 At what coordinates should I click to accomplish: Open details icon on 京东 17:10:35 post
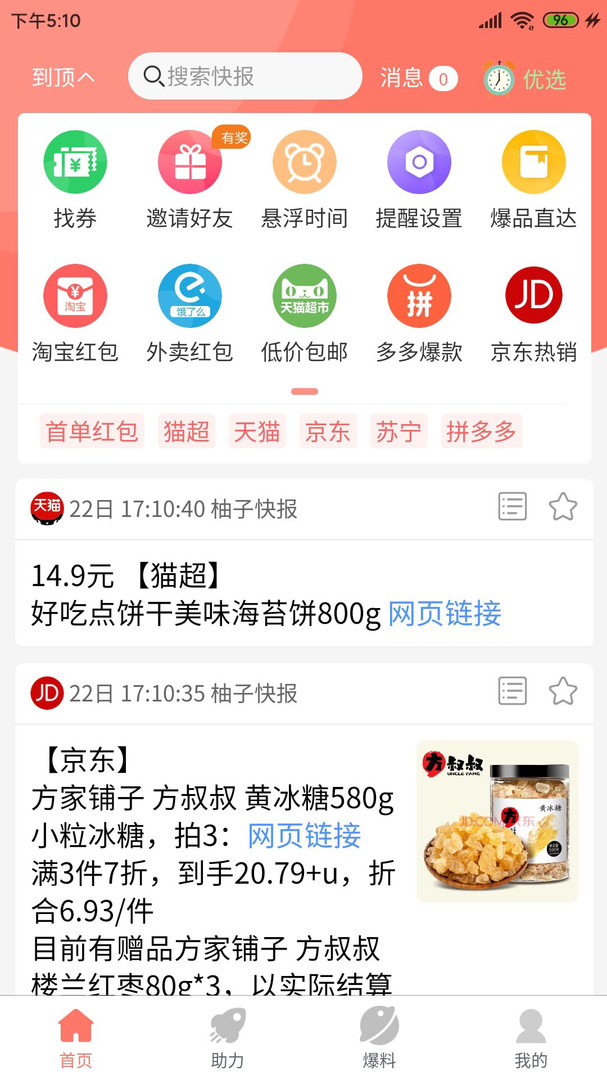[512, 691]
